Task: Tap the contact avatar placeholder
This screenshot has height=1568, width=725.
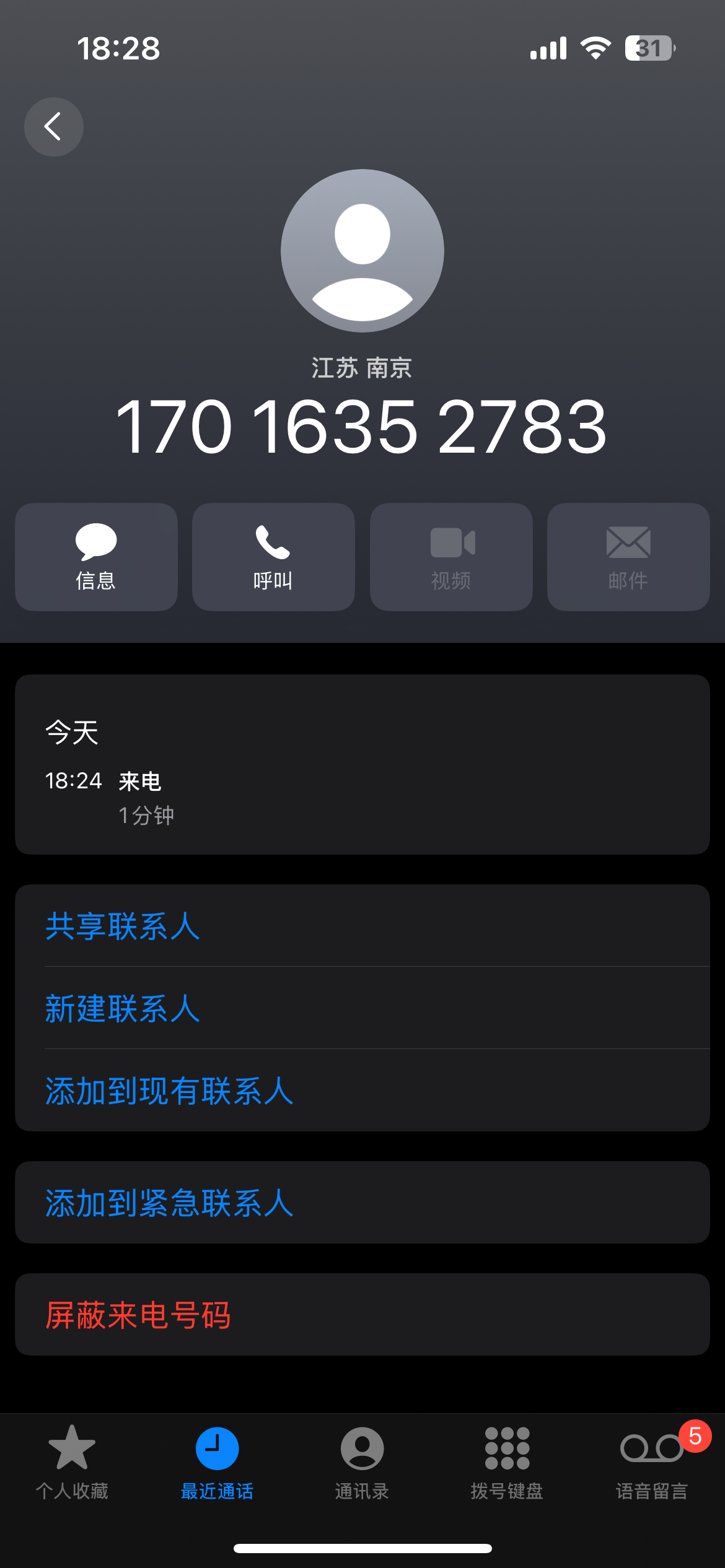Action: (362, 250)
